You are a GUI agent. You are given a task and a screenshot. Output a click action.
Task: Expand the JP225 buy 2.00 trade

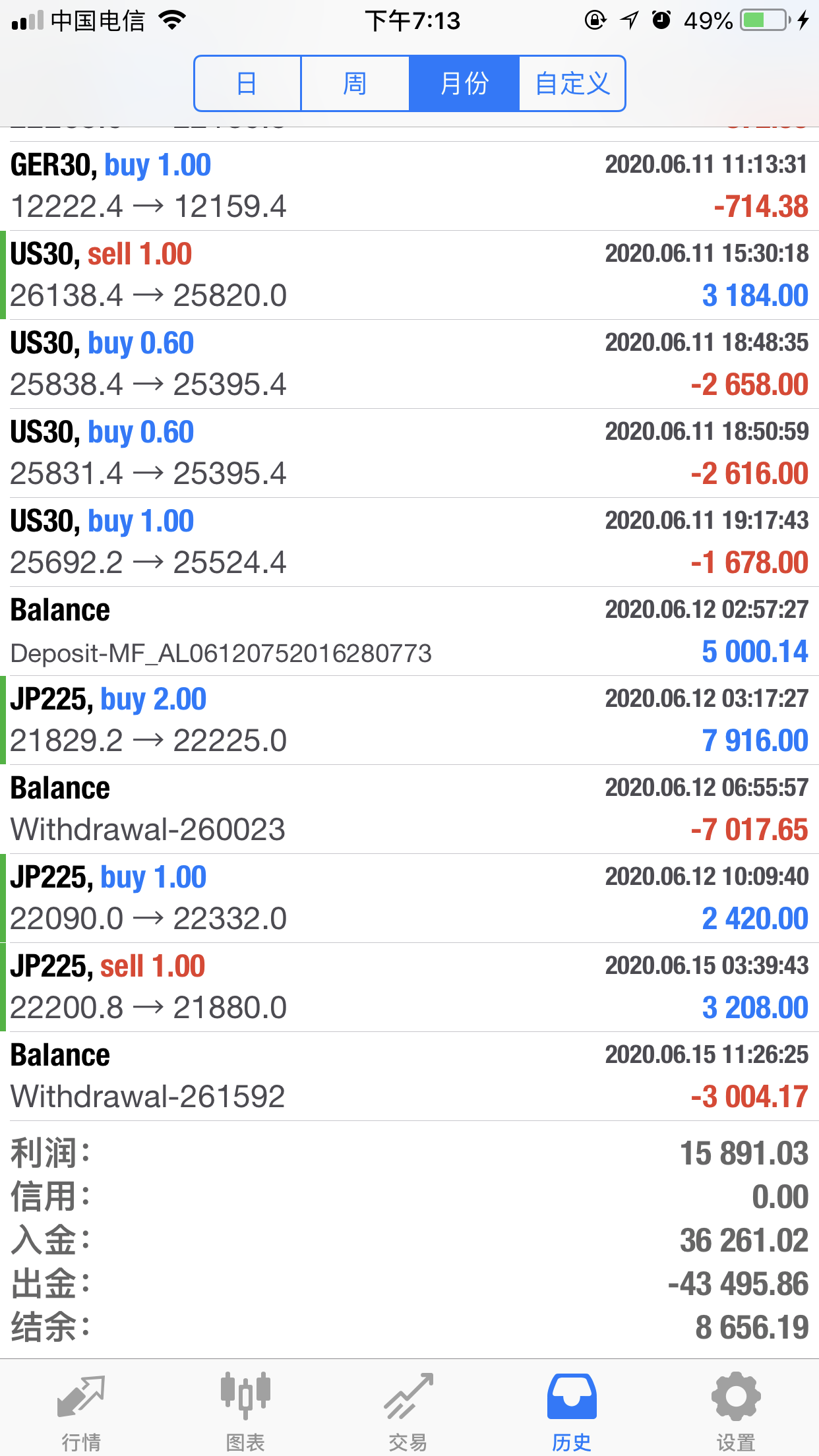[x=409, y=720]
